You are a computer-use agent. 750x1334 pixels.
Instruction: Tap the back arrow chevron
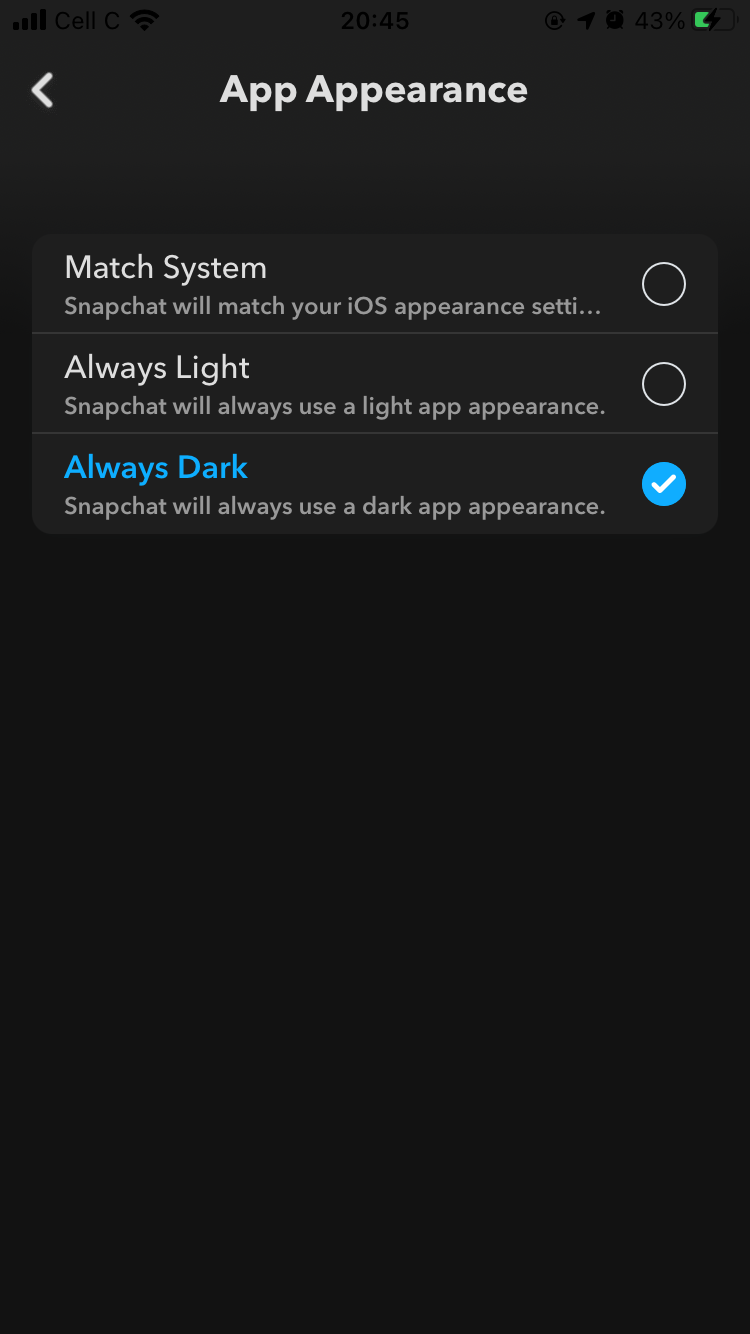(42, 90)
